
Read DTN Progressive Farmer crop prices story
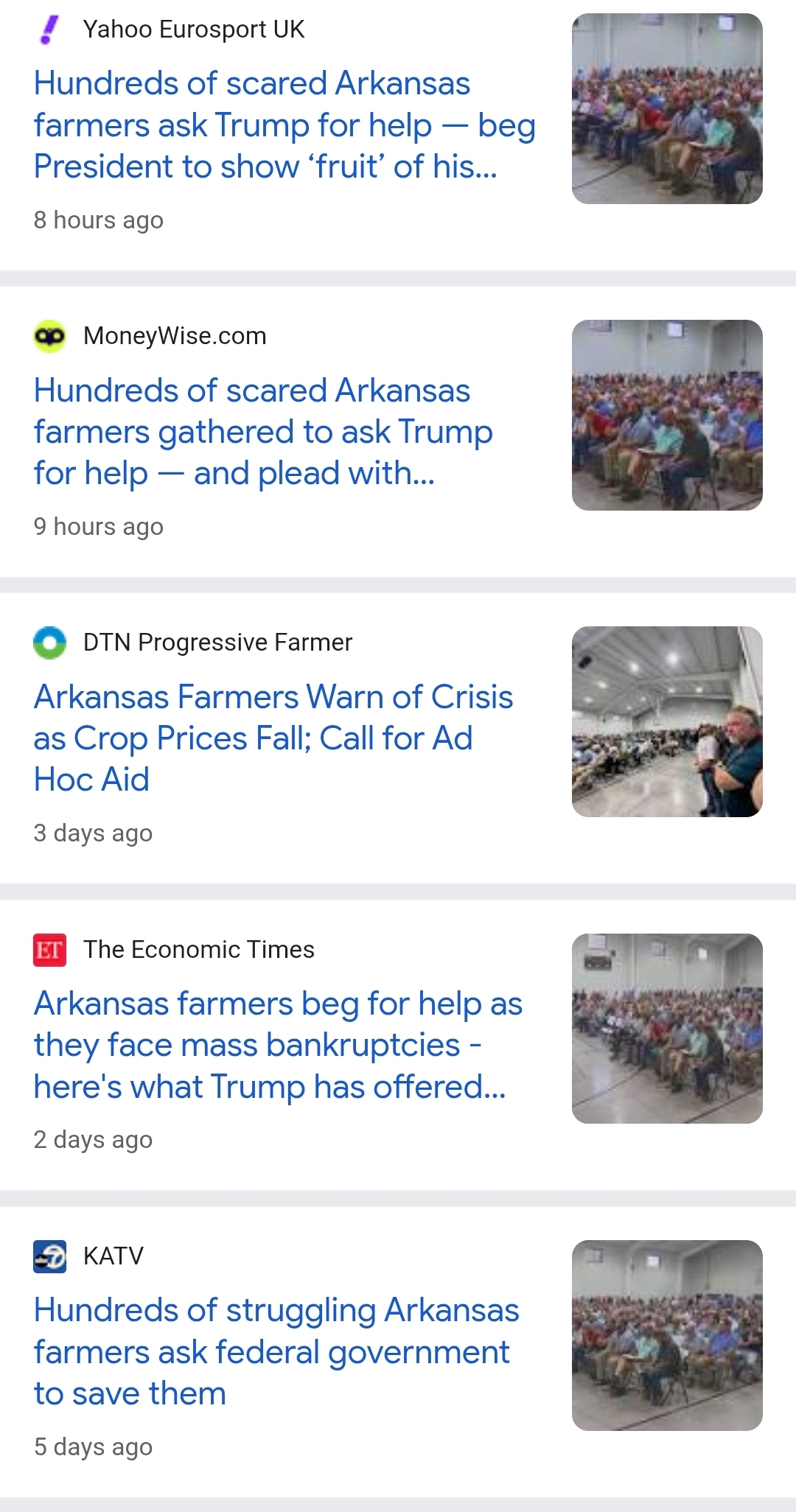click(273, 738)
